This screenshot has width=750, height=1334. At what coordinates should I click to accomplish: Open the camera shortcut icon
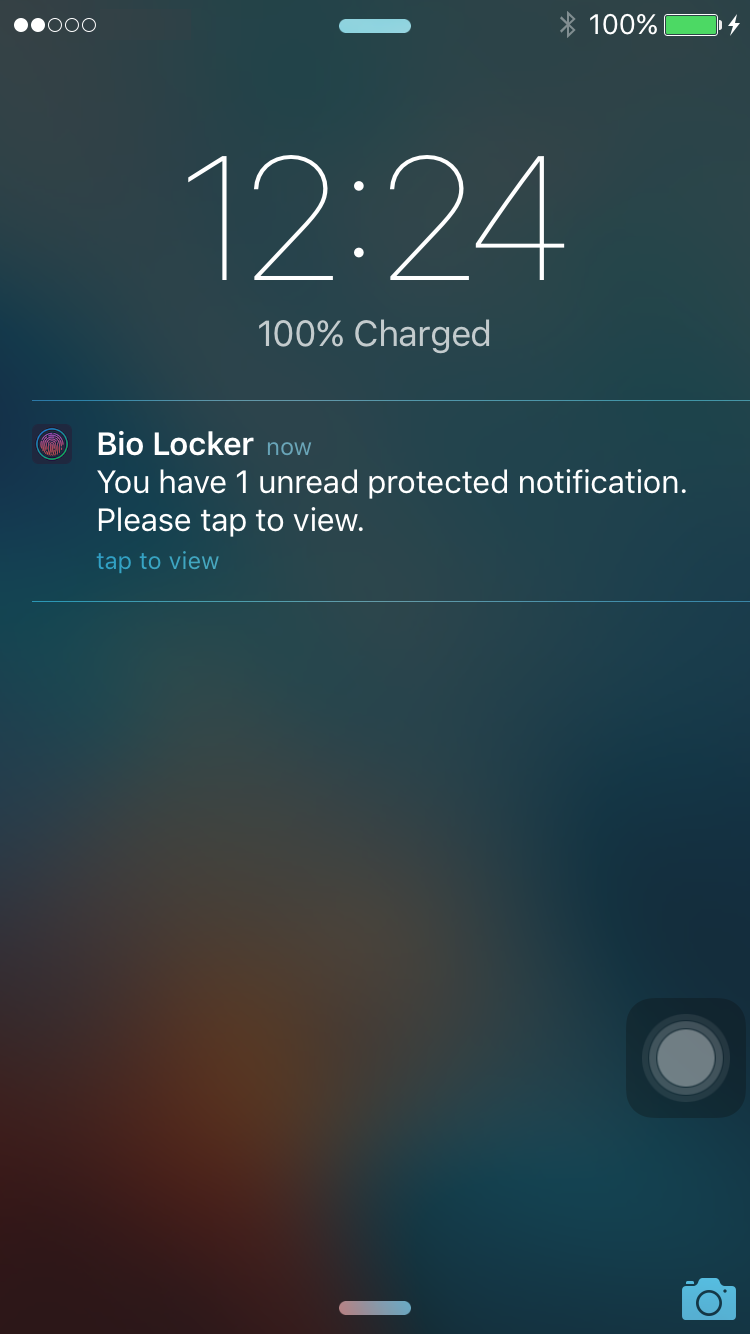pos(708,1298)
